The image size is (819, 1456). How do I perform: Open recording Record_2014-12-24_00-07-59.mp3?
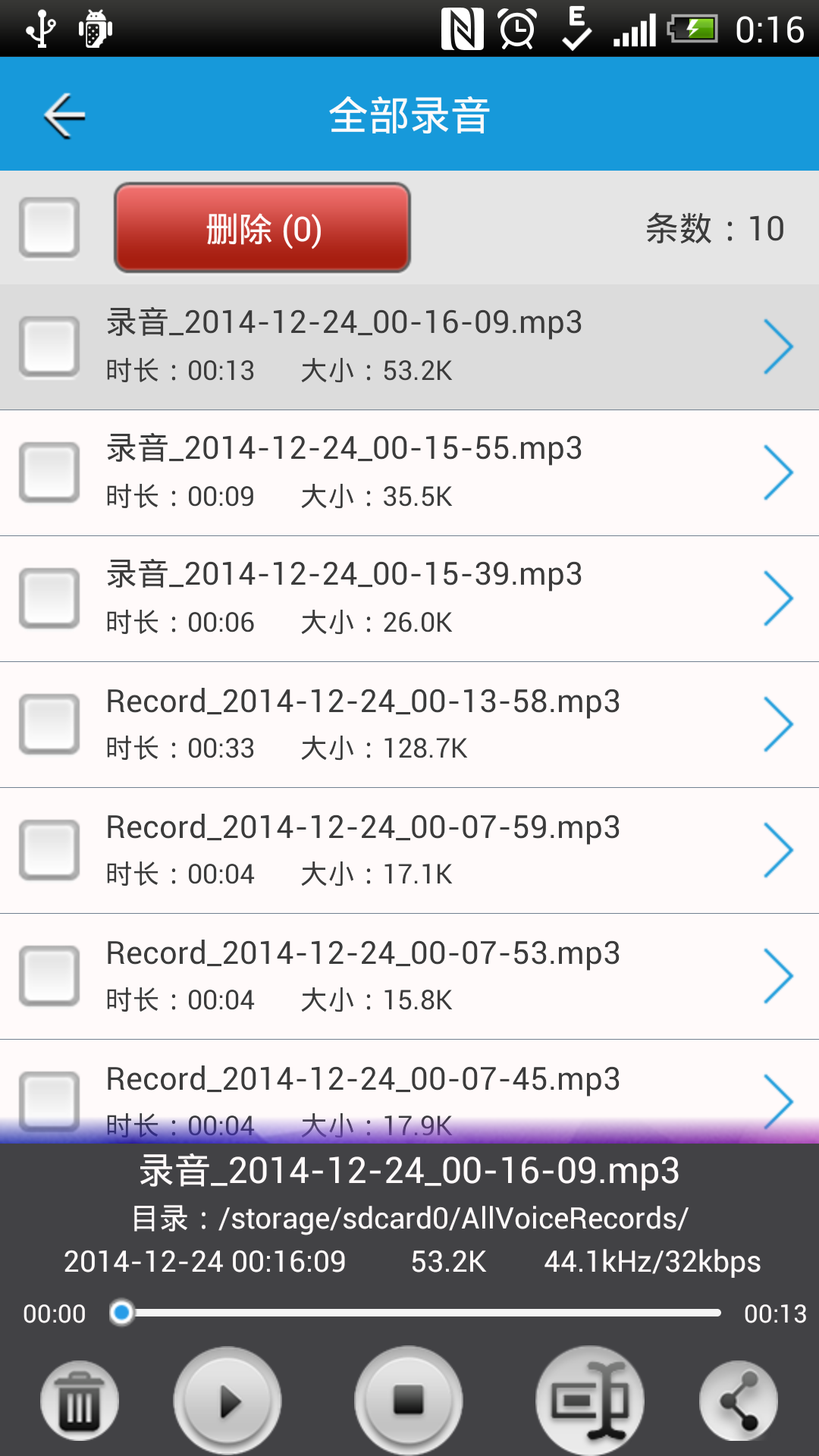click(x=362, y=828)
